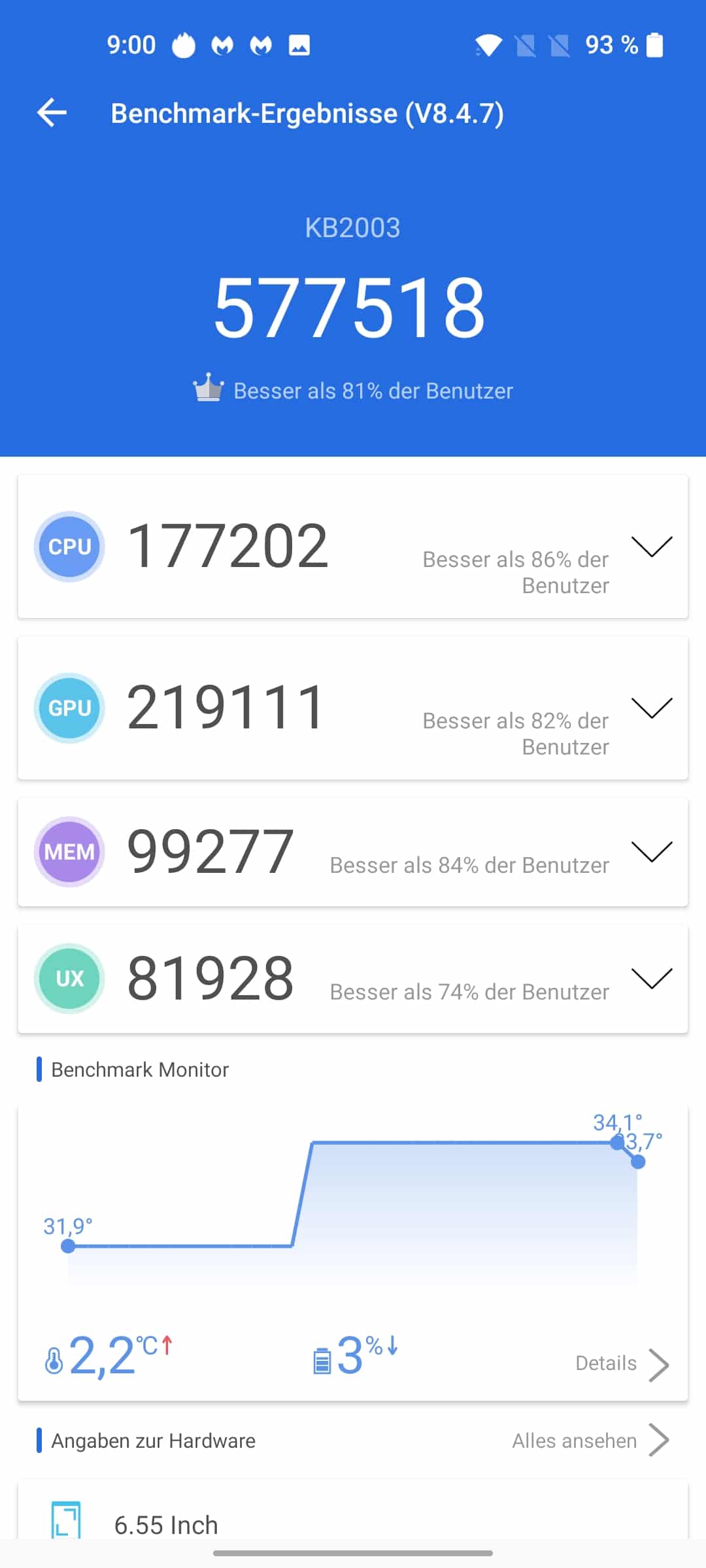Expand the UX score breakdown
Screen dimensions: 706x1568
click(652, 978)
